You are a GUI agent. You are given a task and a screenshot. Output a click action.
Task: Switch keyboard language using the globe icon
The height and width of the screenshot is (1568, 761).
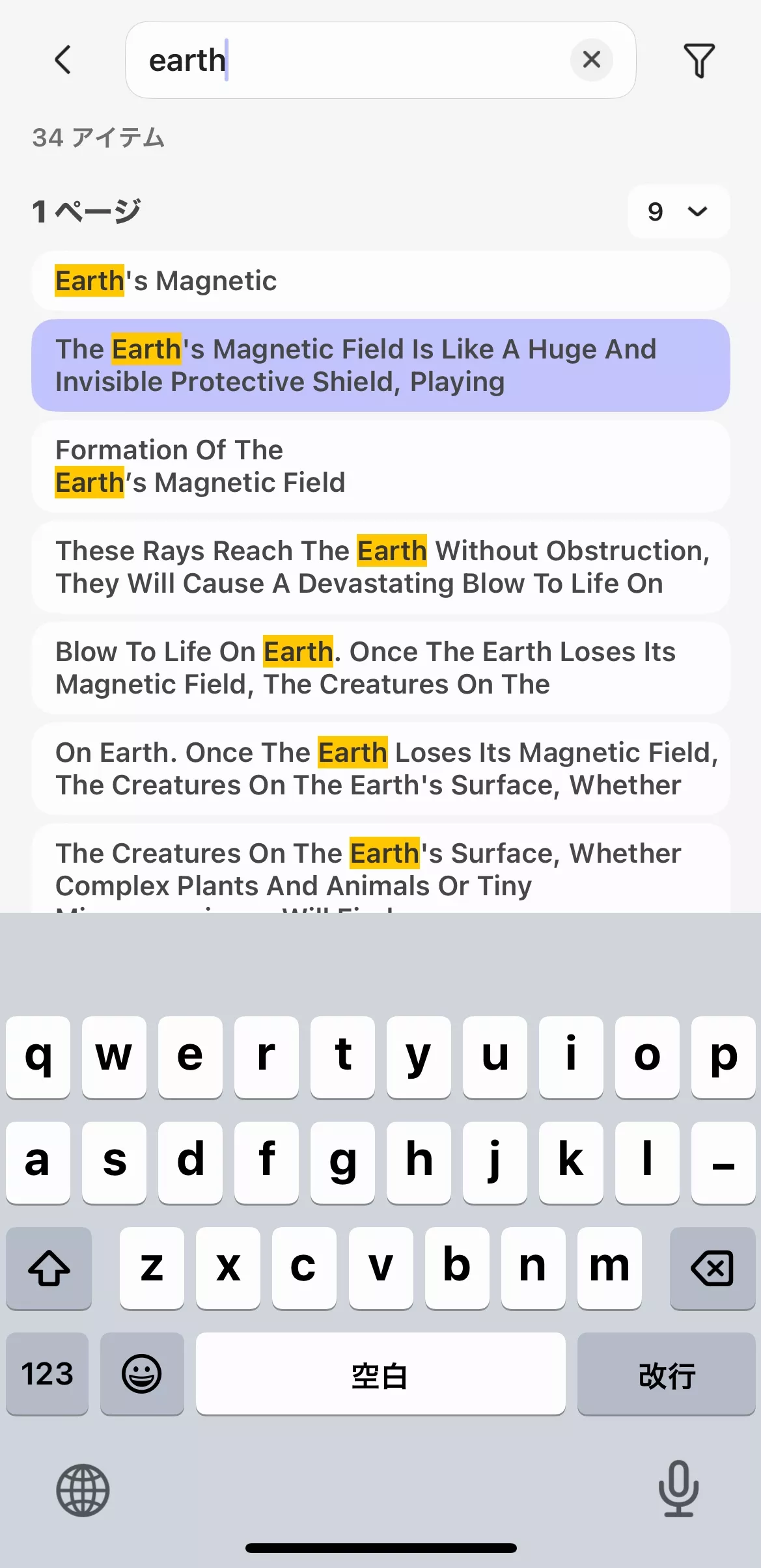82,1491
